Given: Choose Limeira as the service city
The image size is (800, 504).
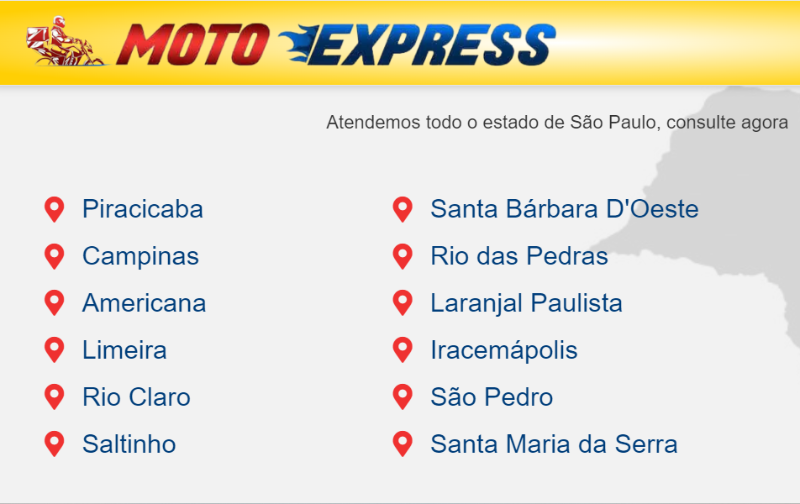Looking at the screenshot, I should [124, 350].
